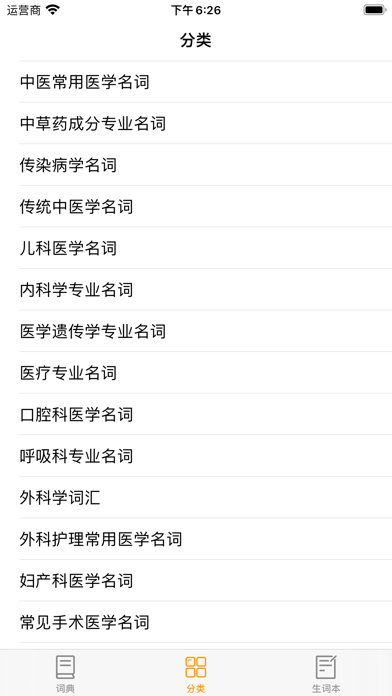Open 医疗专业名词 category
392x696 pixels.
[196, 373]
